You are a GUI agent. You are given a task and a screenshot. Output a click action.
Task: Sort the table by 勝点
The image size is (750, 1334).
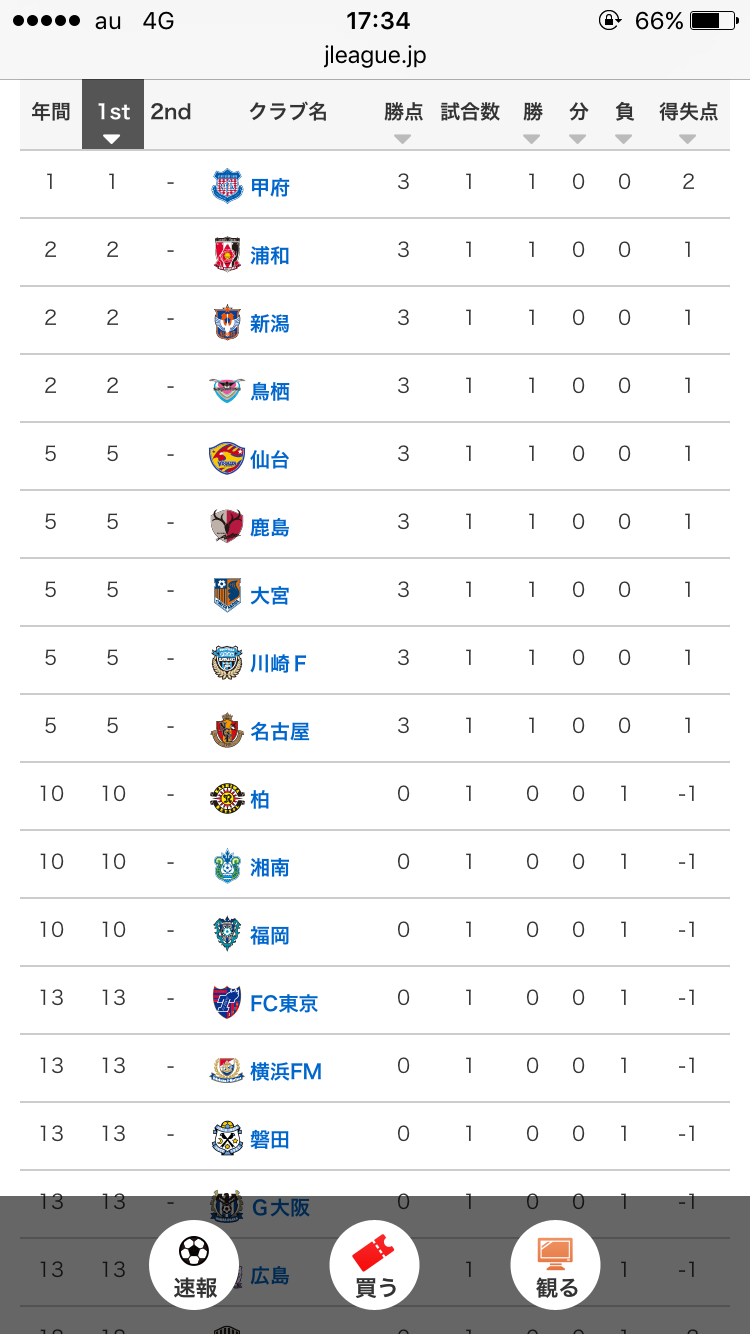pyautogui.click(x=403, y=118)
